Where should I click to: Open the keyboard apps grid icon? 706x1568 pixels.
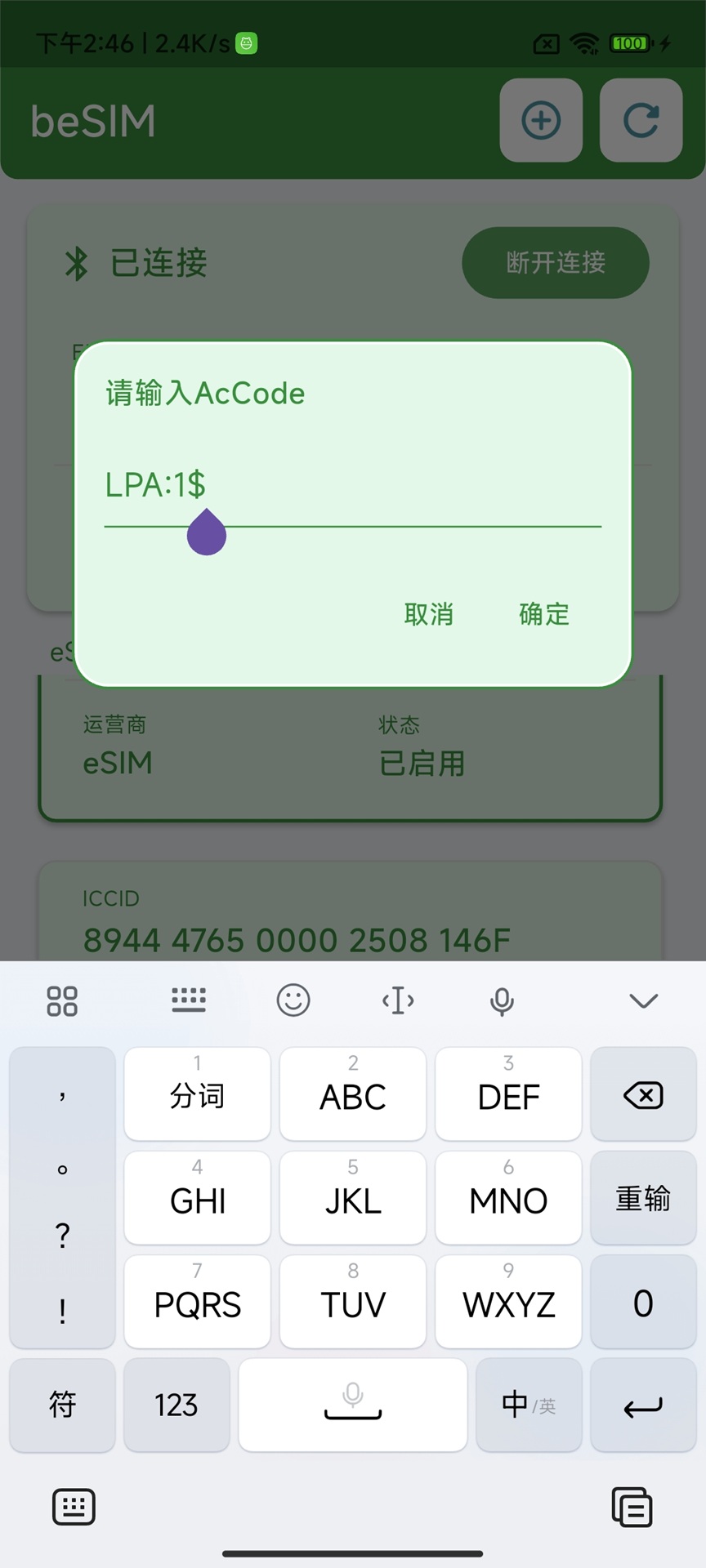pyautogui.click(x=62, y=1000)
